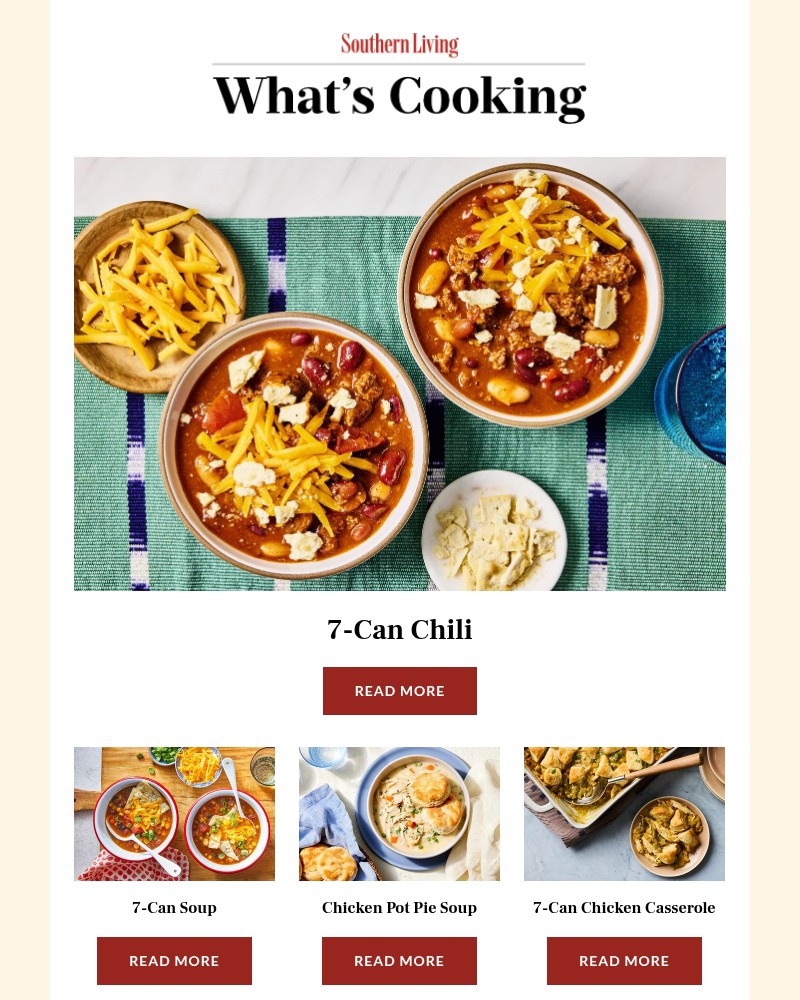Click the 7-Can Chicken Casserole heading
This screenshot has width=800, height=1000.
(x=624, y=907)
